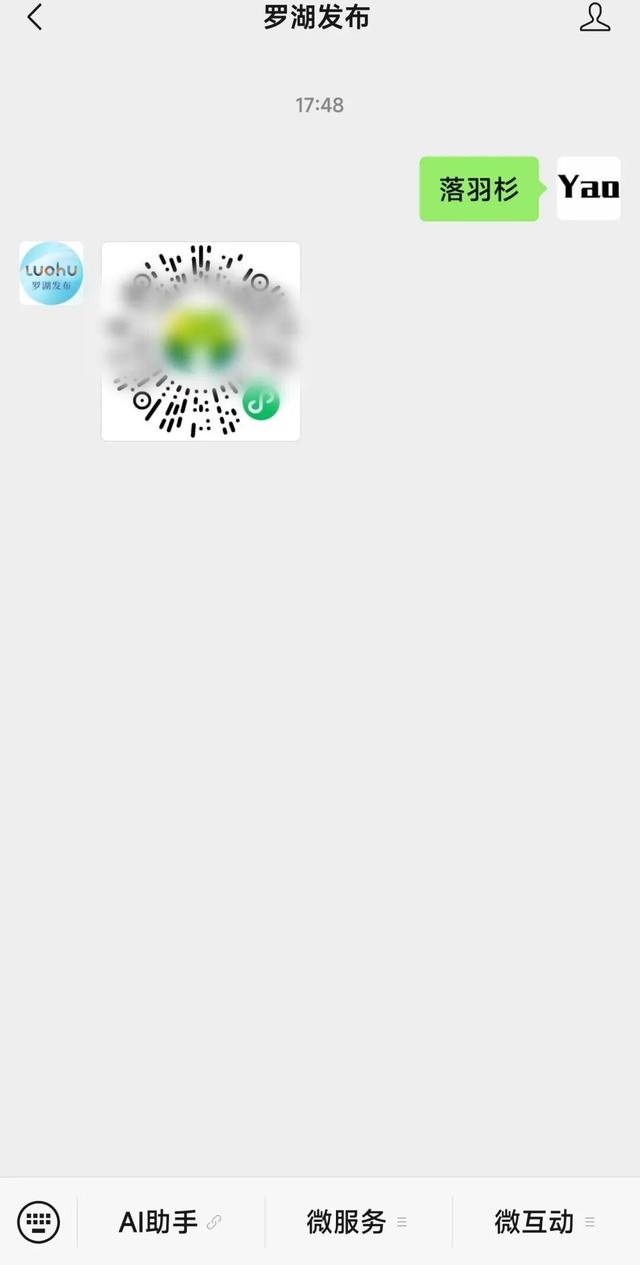This screenshot has width=640, height=1265.
Task: Tap the Yao user avatar
Action: 589,188
